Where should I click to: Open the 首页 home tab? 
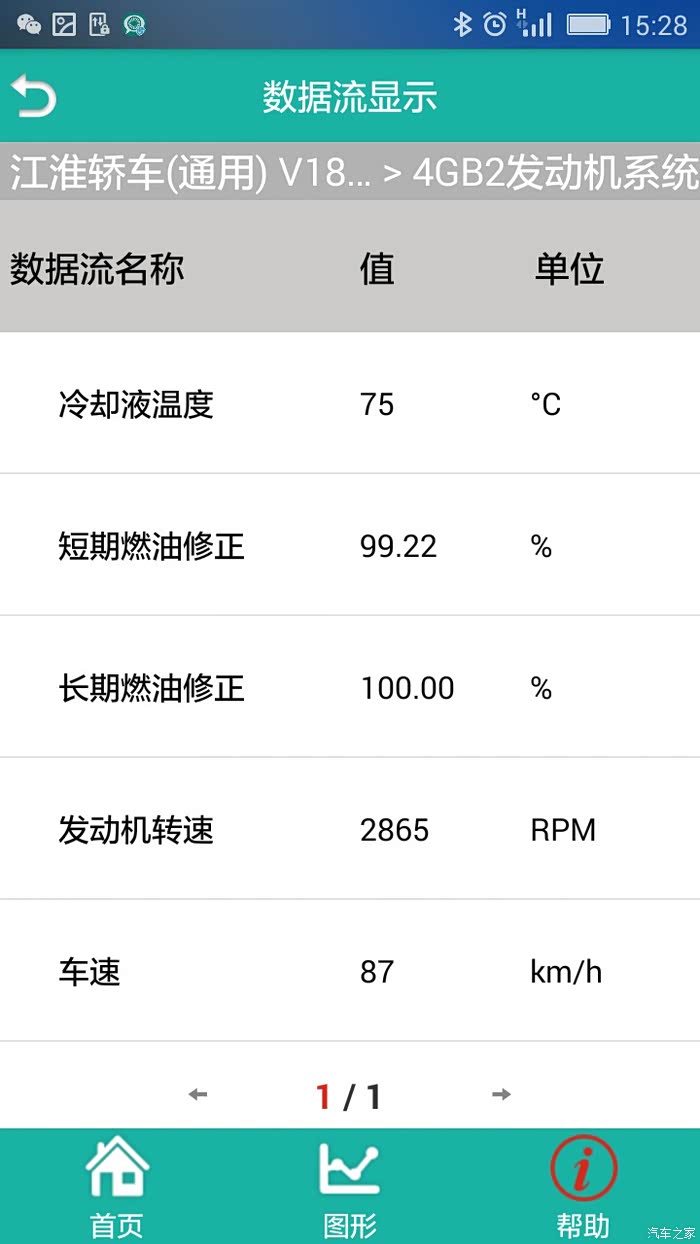[x=117, y=1187]
